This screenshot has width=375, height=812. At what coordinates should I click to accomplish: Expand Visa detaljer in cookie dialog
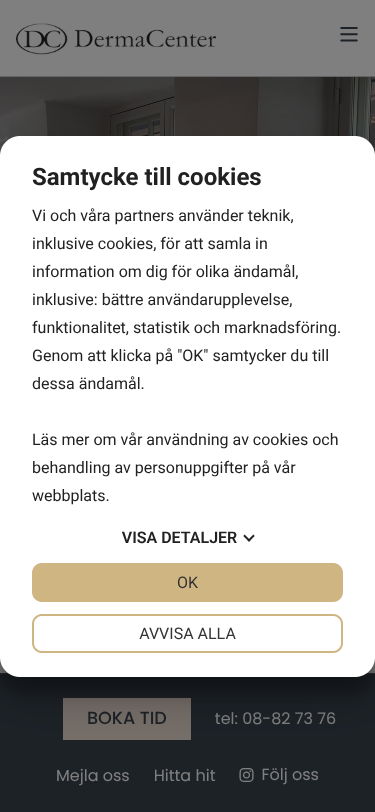point(188,538)
